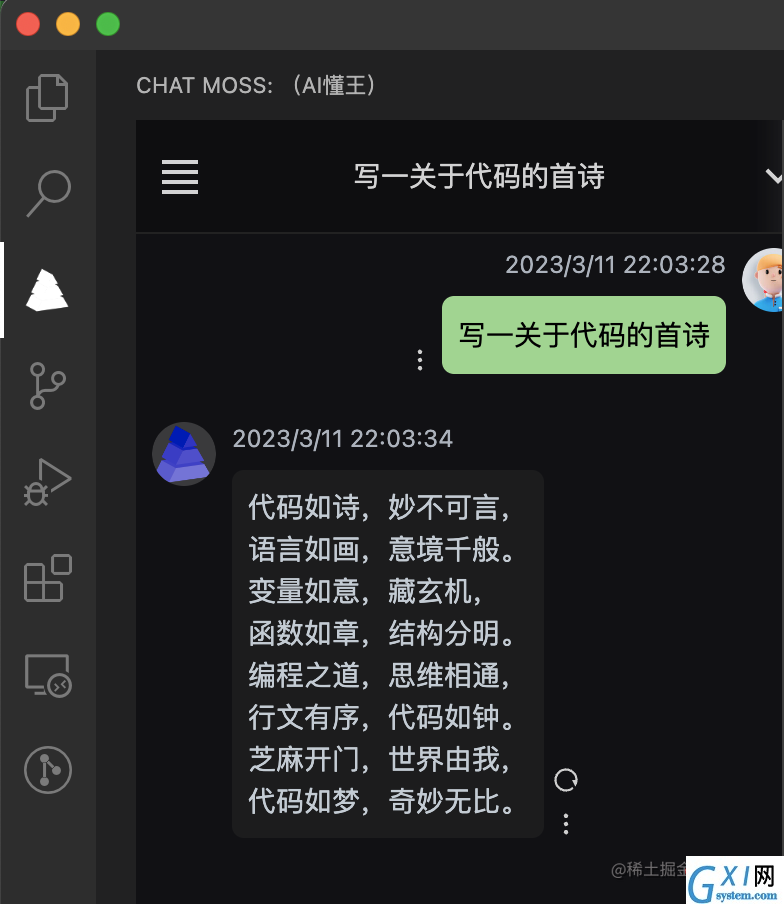Open the Remote Explorer monitor icon

47,675
